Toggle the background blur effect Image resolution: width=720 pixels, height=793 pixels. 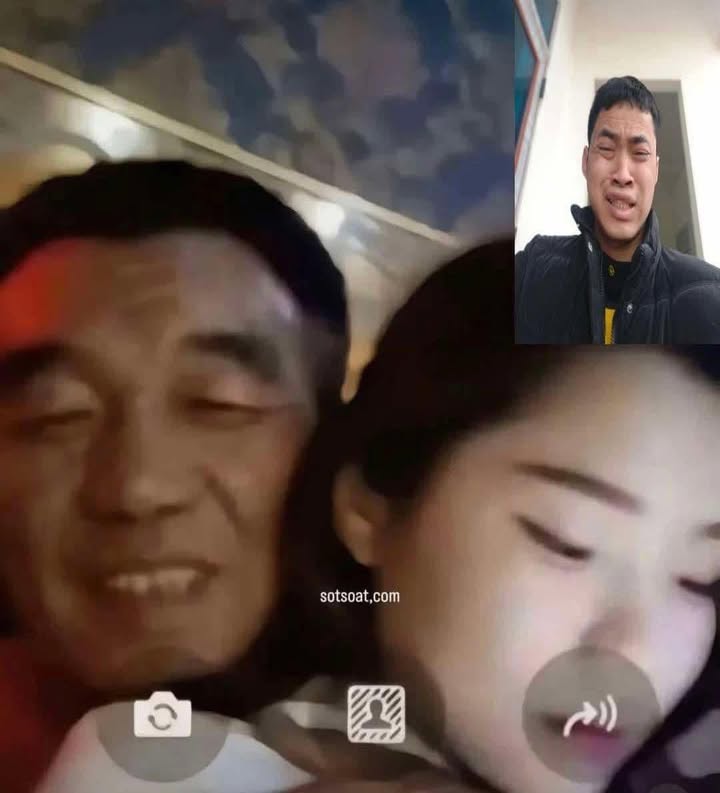376,714
